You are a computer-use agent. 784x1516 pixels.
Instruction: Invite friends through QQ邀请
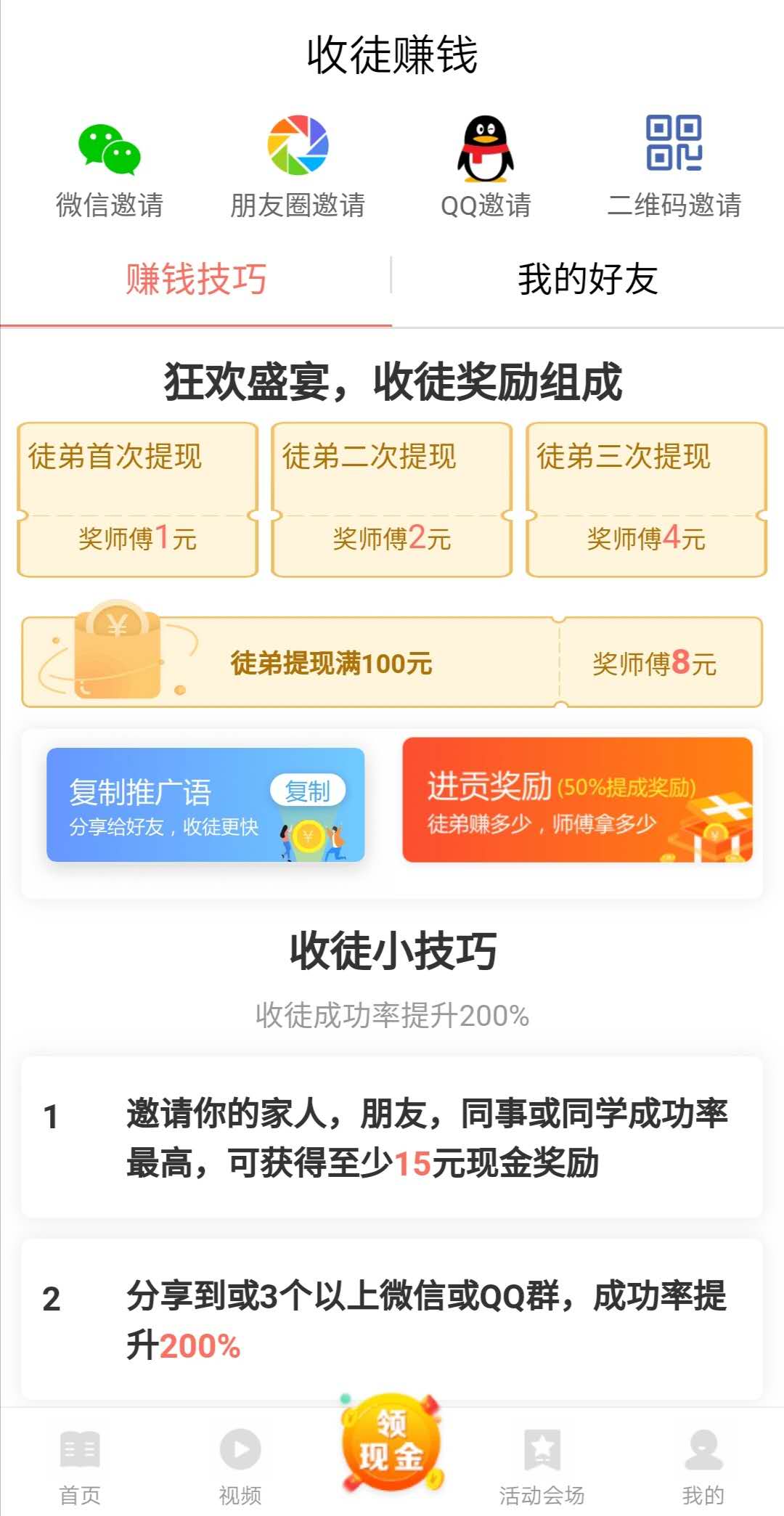[x=486, y=167]
